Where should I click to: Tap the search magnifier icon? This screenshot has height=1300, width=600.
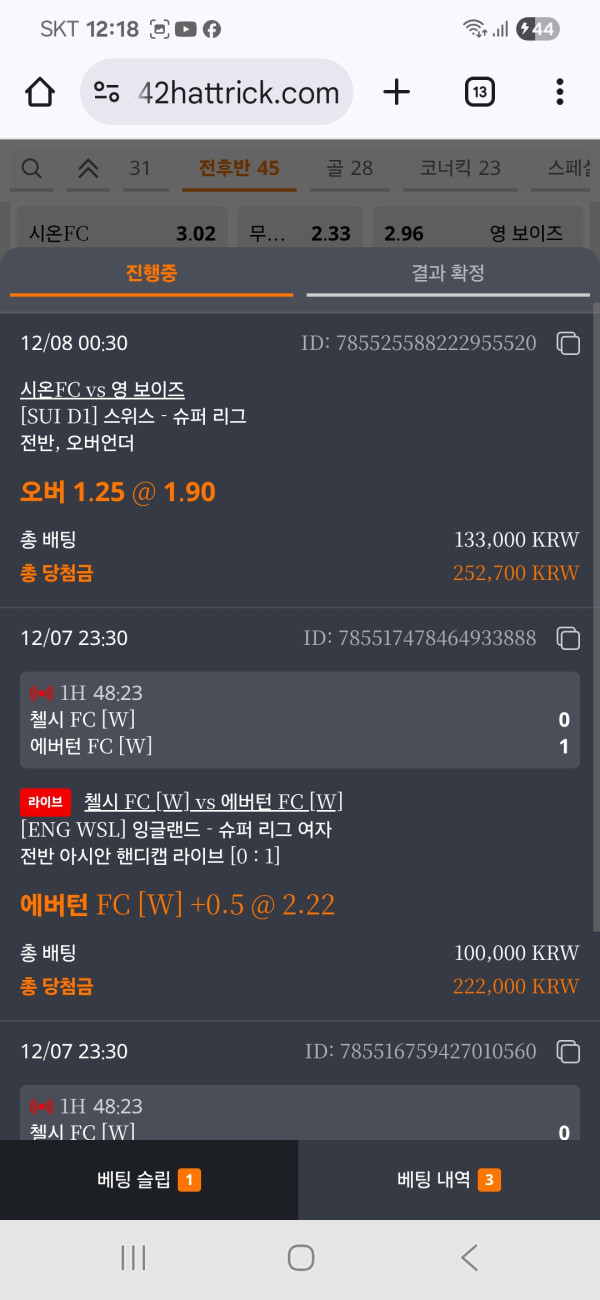pyautogui.click(x=32, y=168)
